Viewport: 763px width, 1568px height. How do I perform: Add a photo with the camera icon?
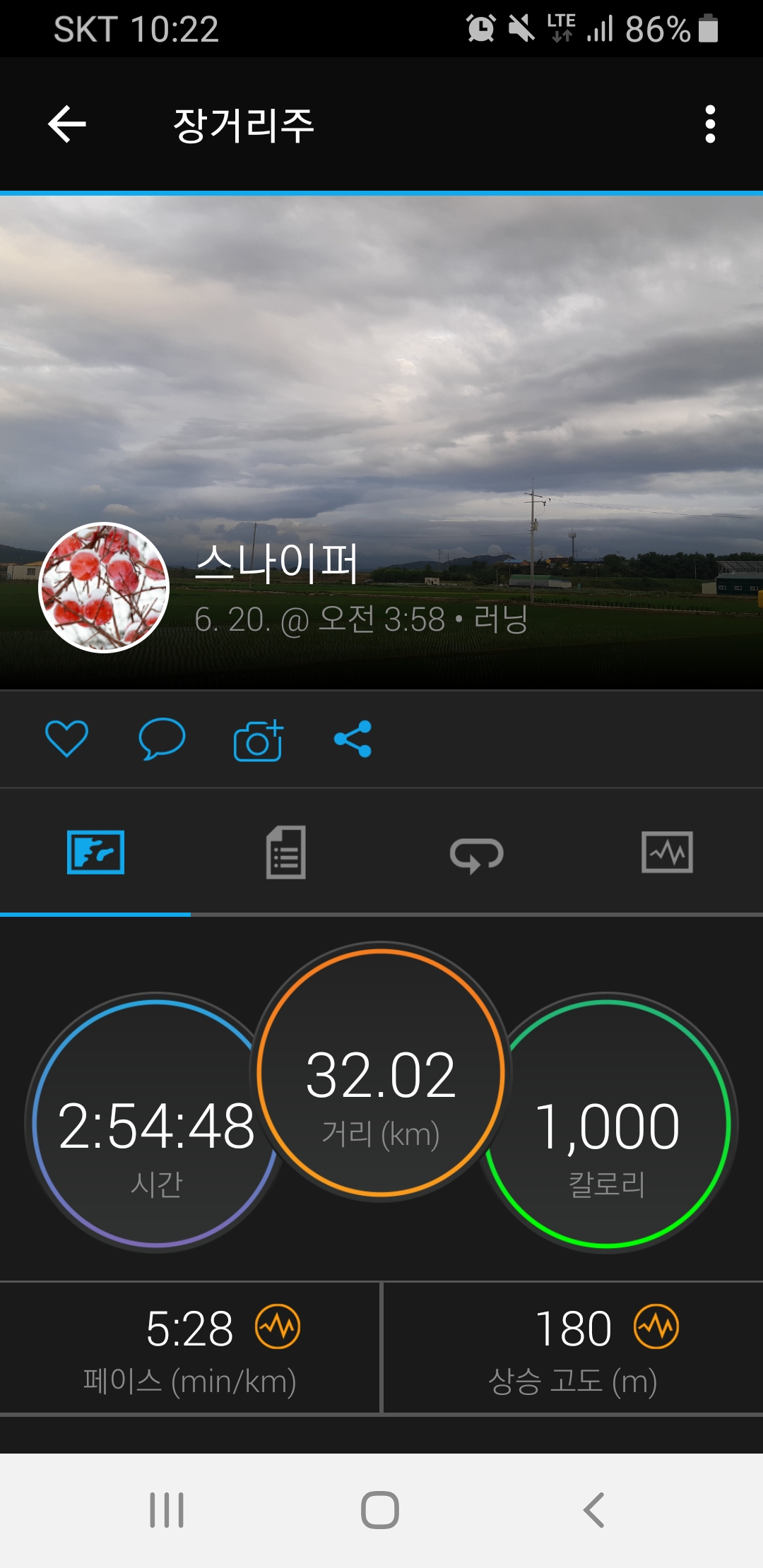pyautogui.click(x=258, y=740)
